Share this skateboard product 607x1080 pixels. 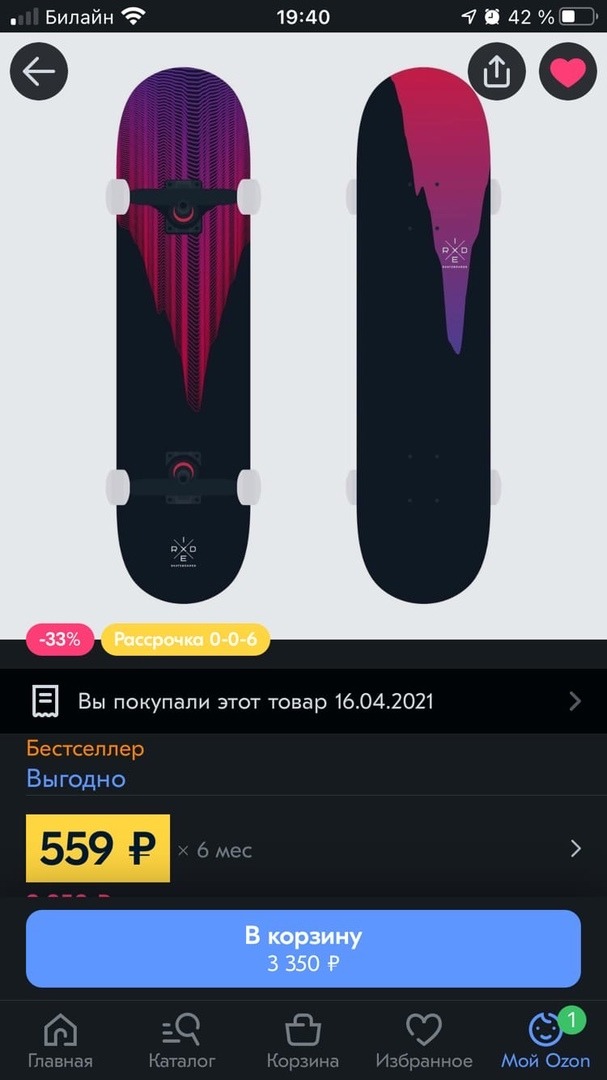[496, 72]
